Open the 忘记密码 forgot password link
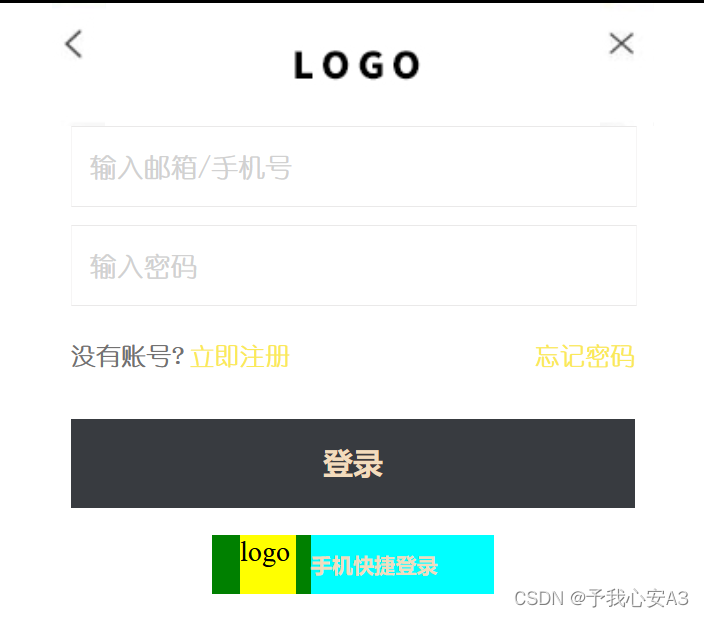This screenshot has height=617, width=704. point(584,356)
